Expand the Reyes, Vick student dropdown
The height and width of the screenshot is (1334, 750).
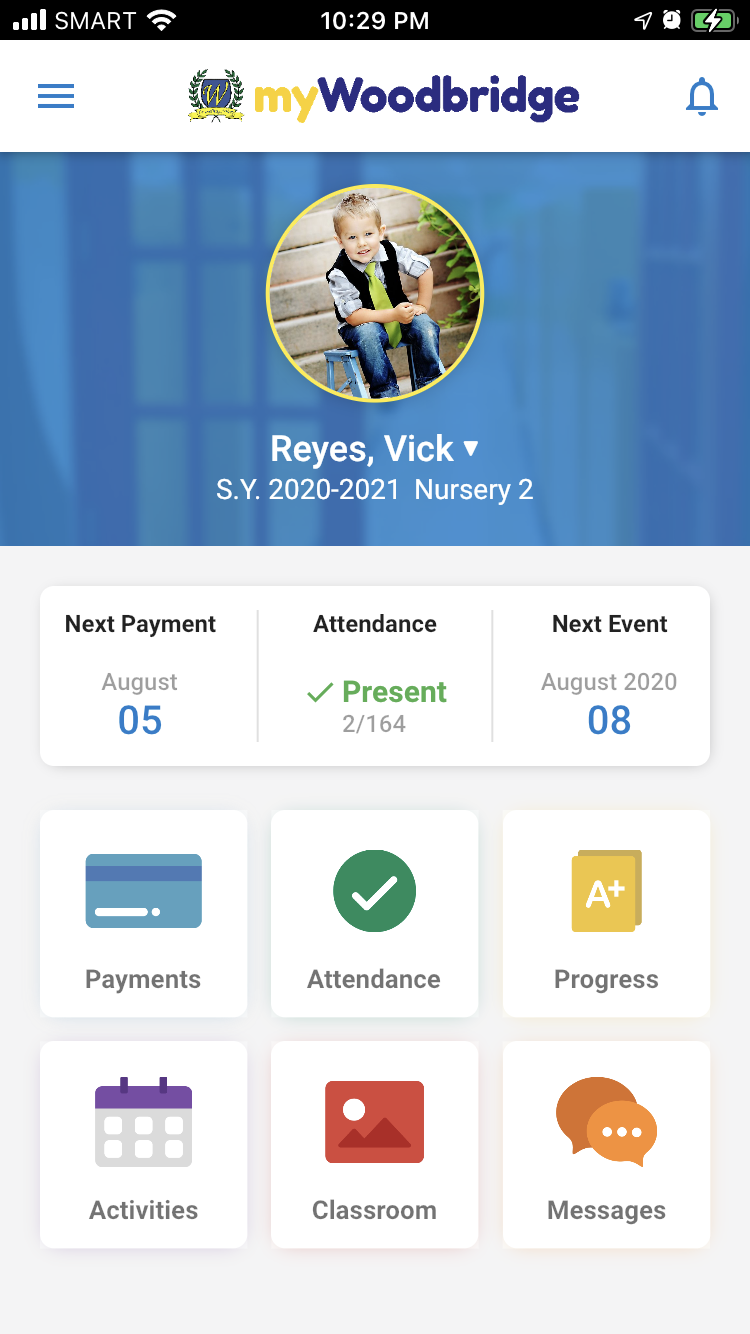coord(375,449)
